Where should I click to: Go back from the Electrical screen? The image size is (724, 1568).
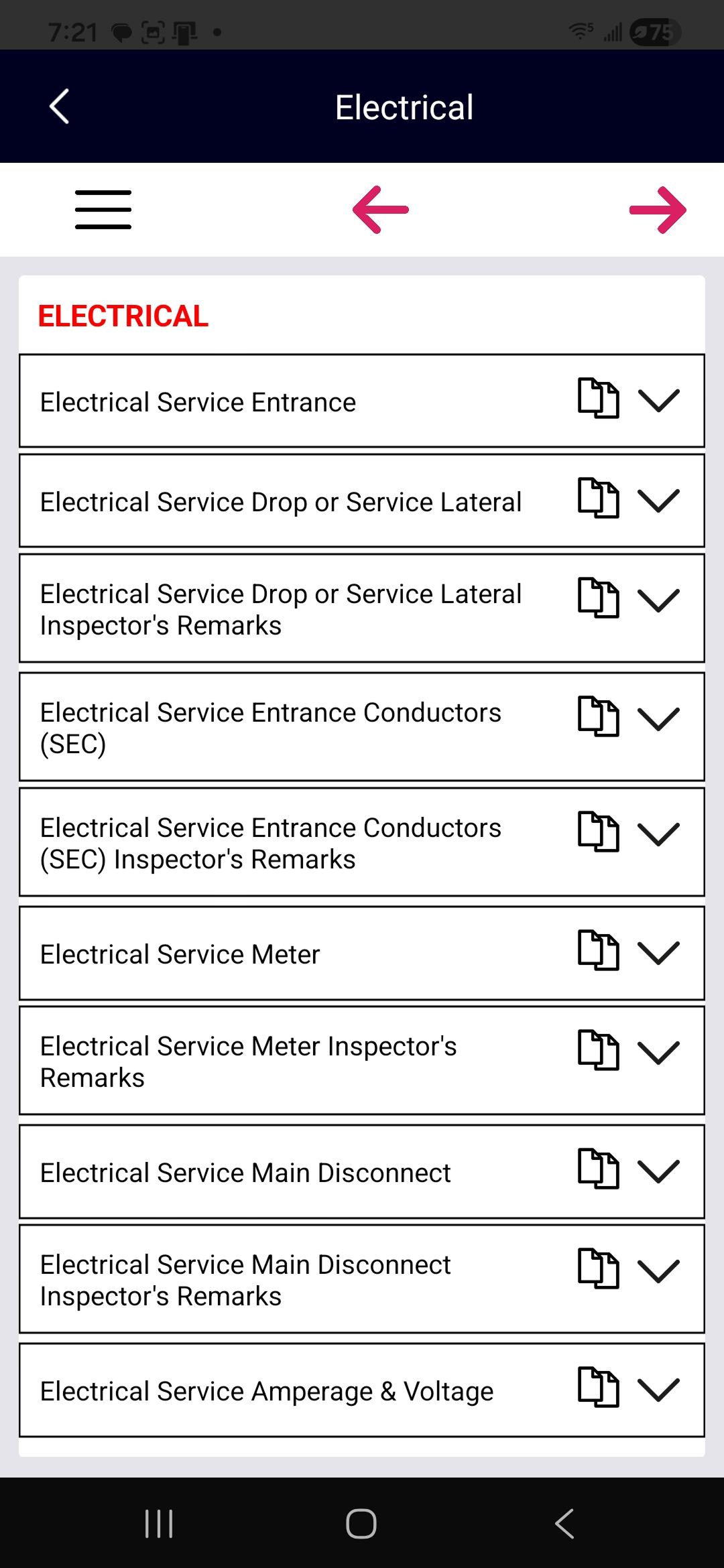tap(60, 107)
